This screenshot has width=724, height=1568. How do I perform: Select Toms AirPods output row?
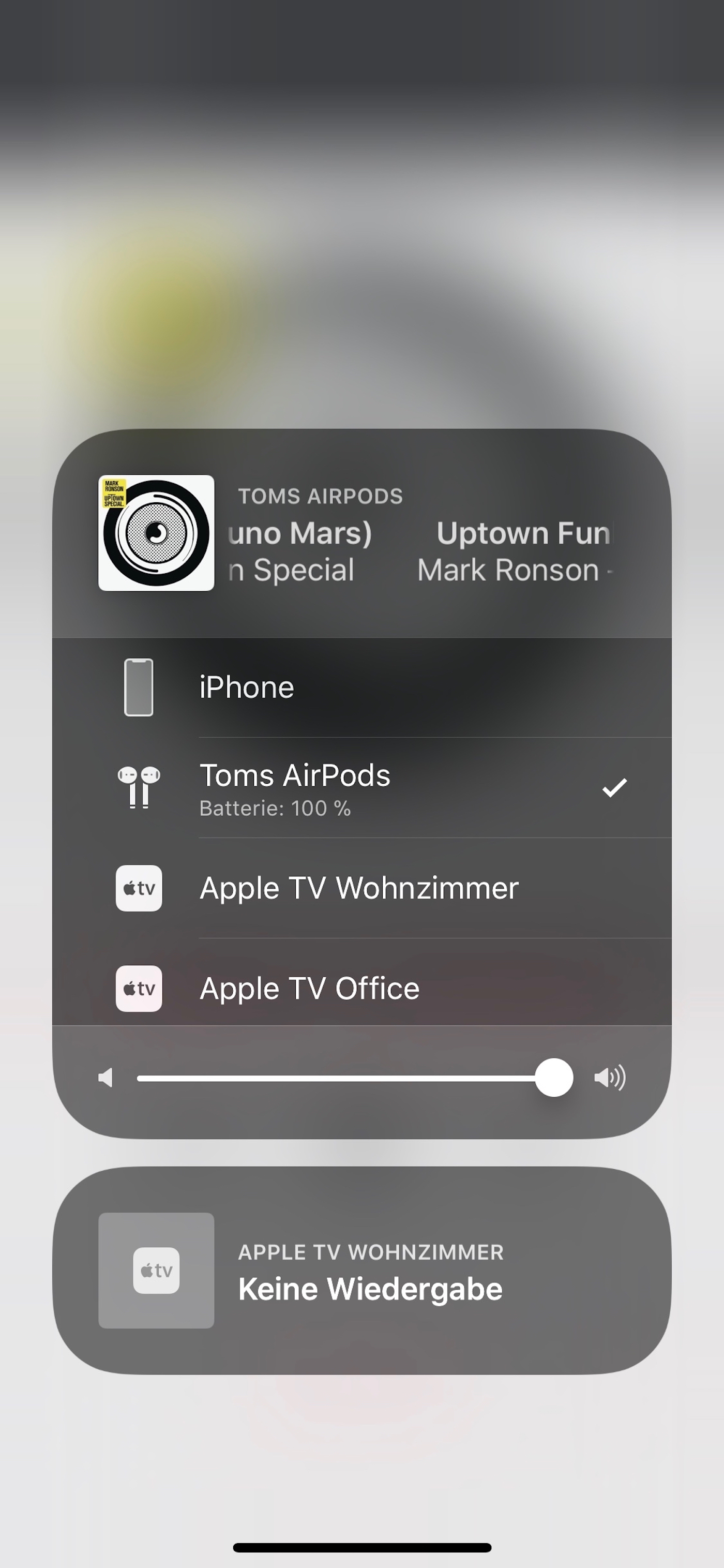pyautogui.click(x=362, y=788)
